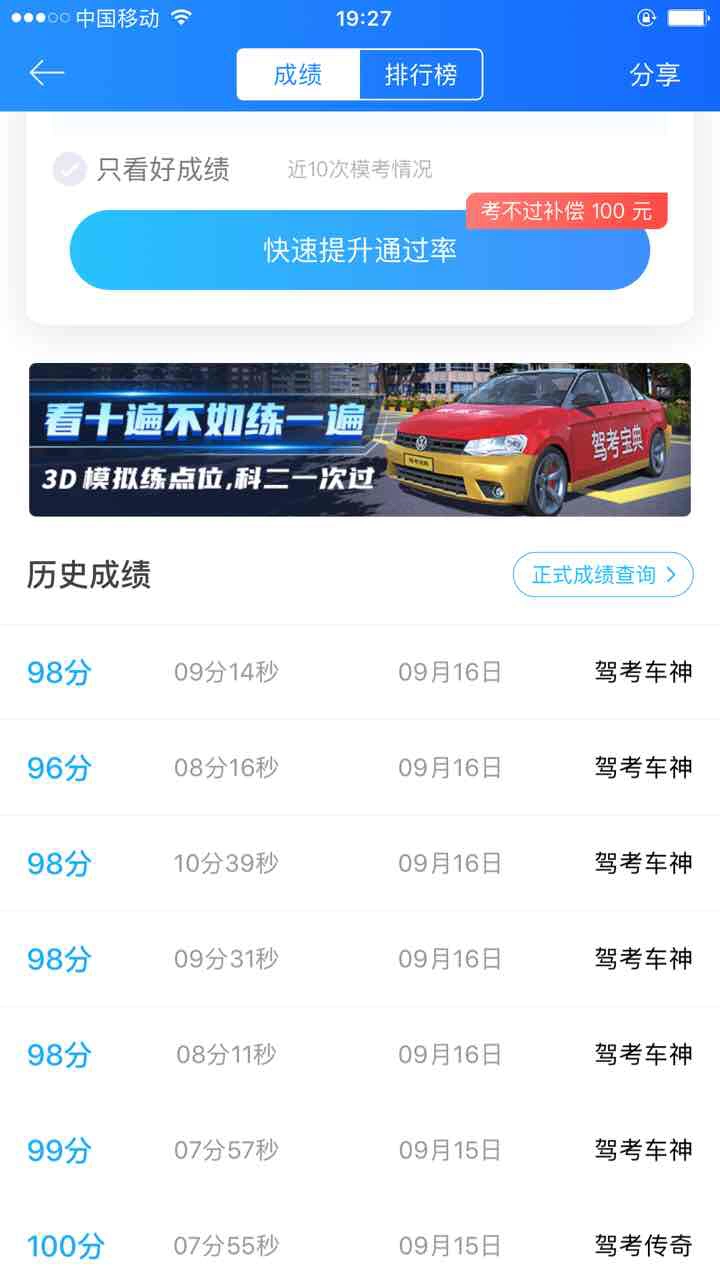Image resolution: width=720 pixels, height=1280 pixels.
Task: Open the 98分 record with 08分11秒
Action: [360, 1054]
